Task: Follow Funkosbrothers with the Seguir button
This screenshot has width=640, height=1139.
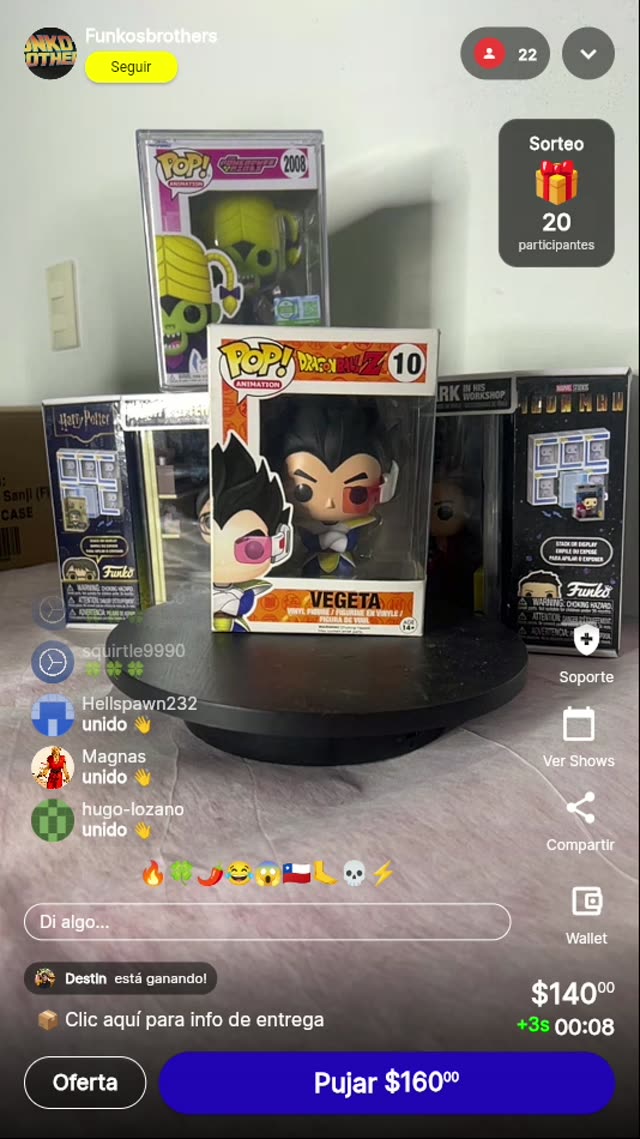Action: click(x=131, y=67)
